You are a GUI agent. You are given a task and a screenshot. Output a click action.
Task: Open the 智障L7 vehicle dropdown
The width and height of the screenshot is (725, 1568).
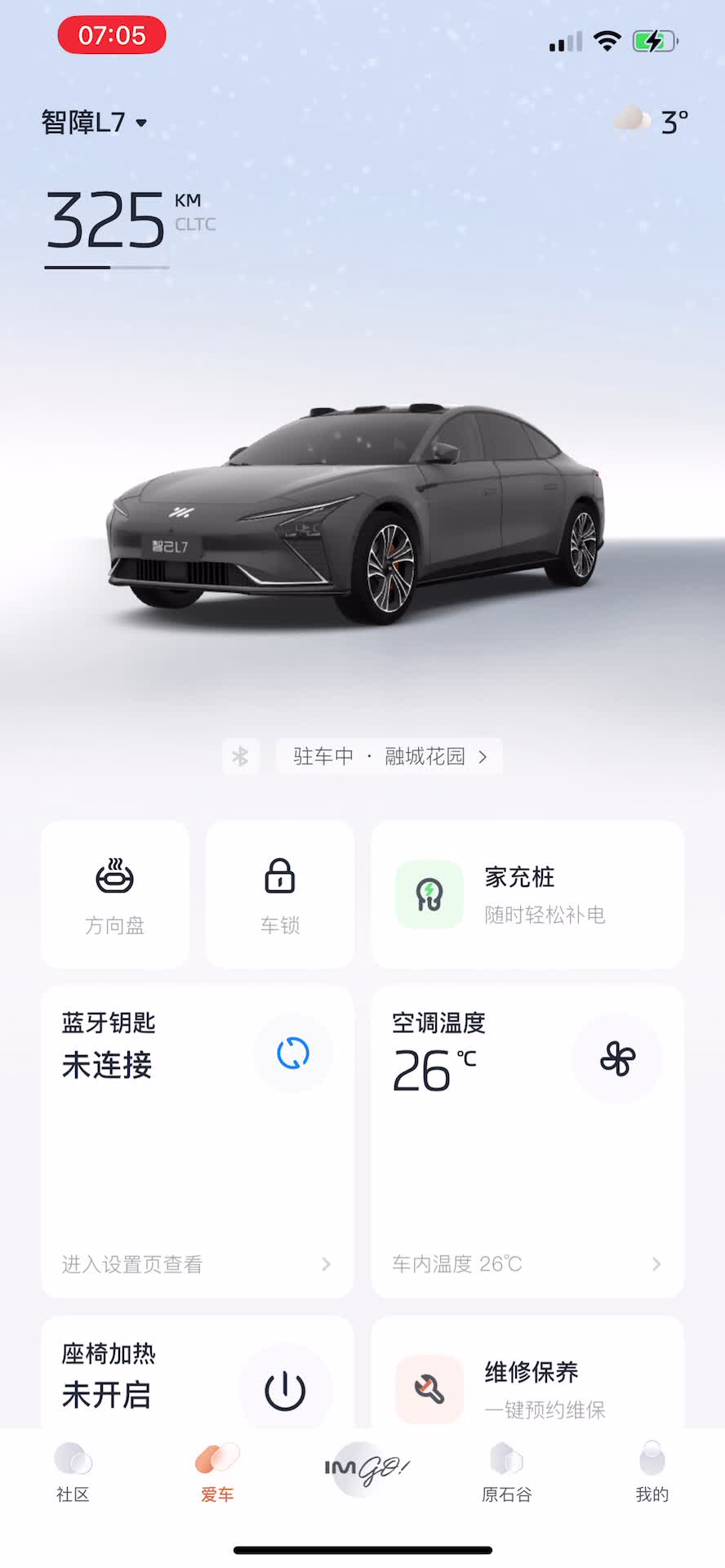coord(96,122)
